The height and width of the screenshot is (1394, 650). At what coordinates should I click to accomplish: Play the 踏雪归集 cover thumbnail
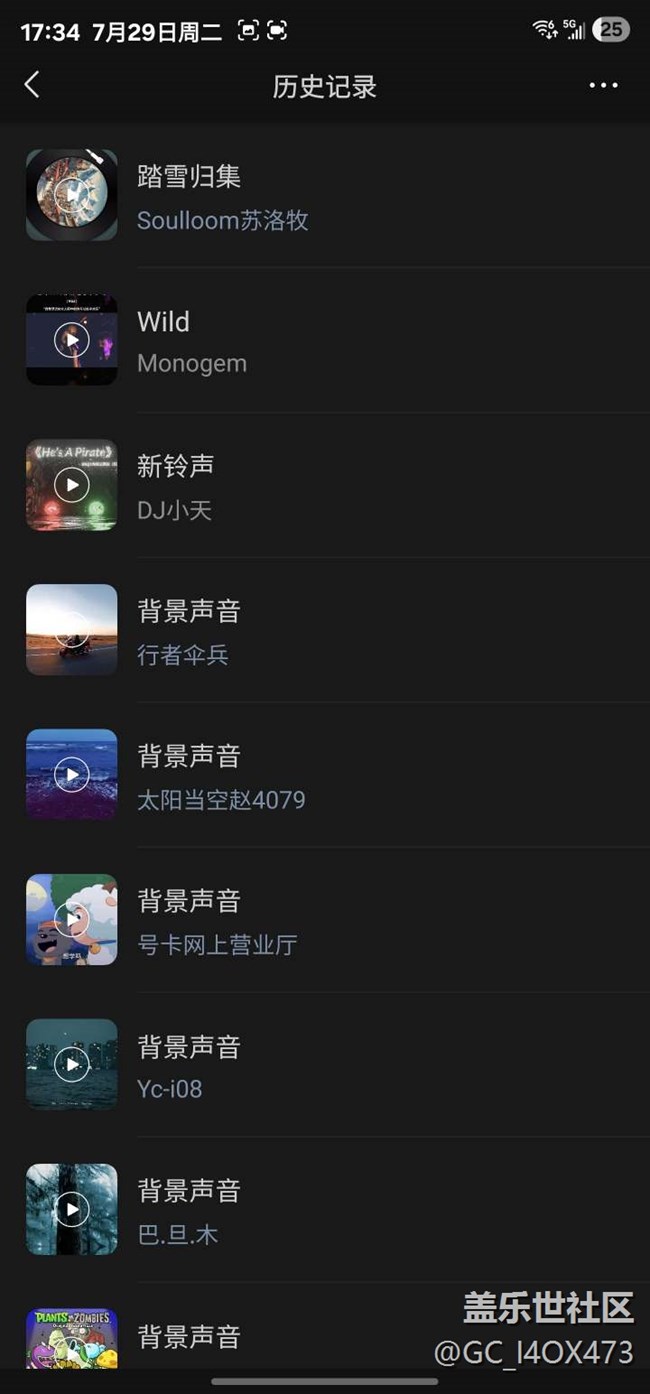[x=72, y=195]
